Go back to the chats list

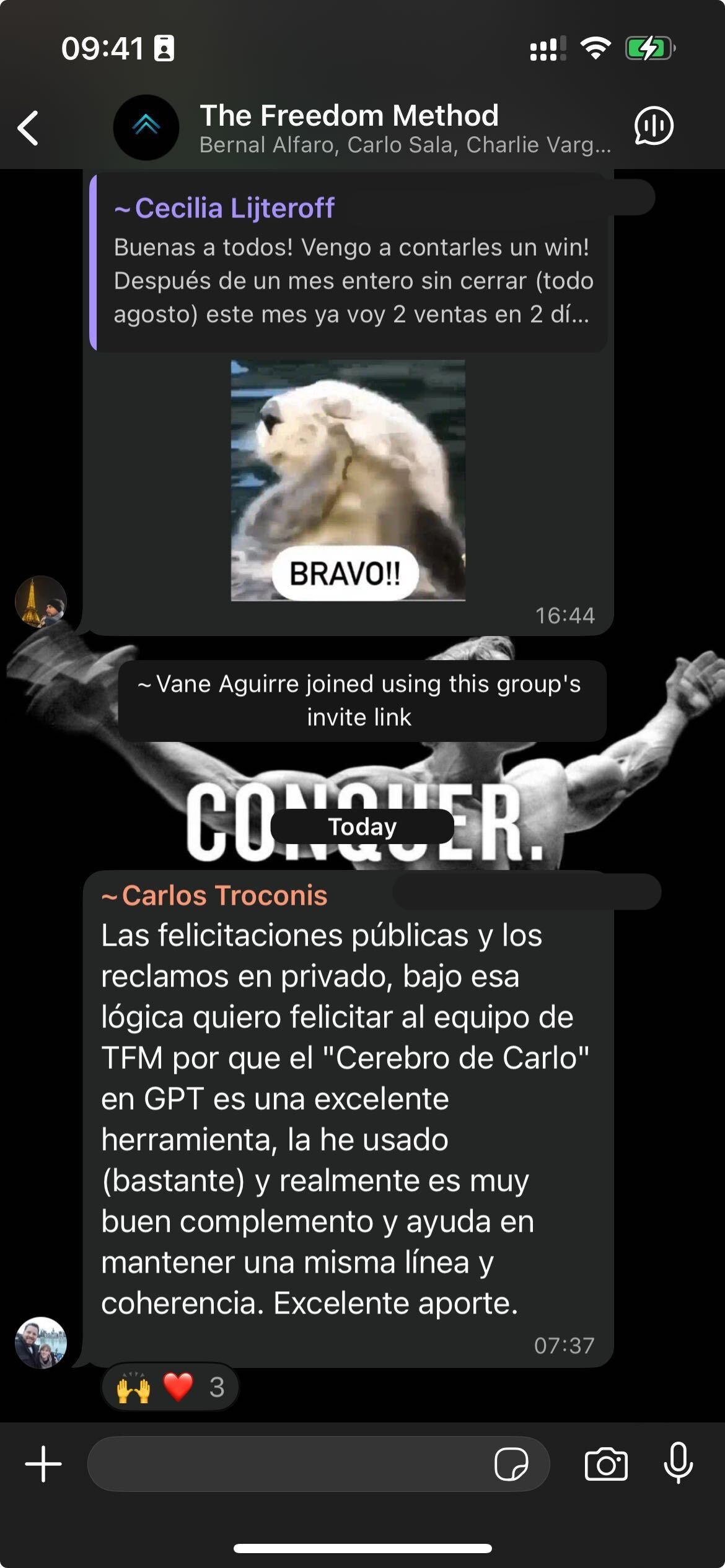click(x=29, y=128)
